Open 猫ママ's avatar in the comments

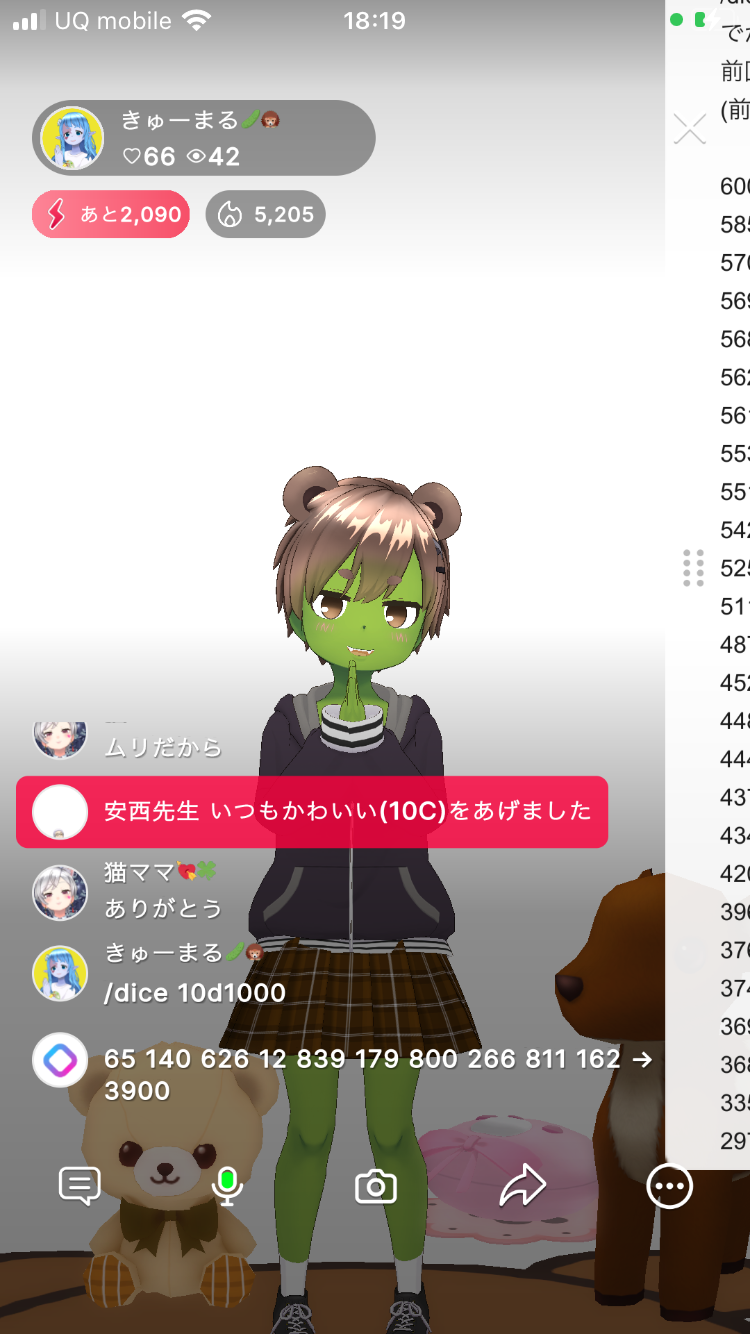[60, 892]
